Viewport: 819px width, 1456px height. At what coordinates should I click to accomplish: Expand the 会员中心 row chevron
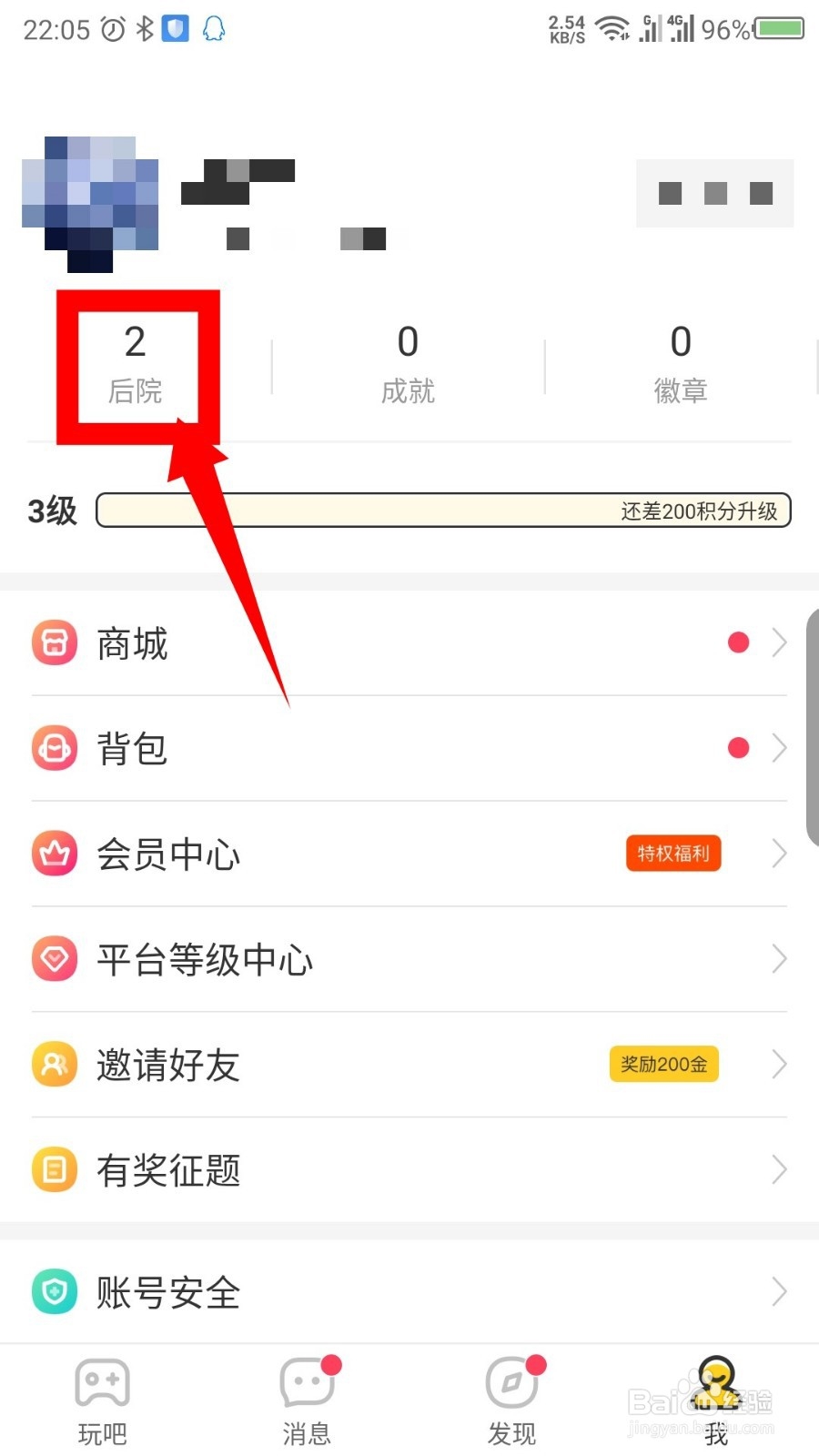[x=779, y=854]
